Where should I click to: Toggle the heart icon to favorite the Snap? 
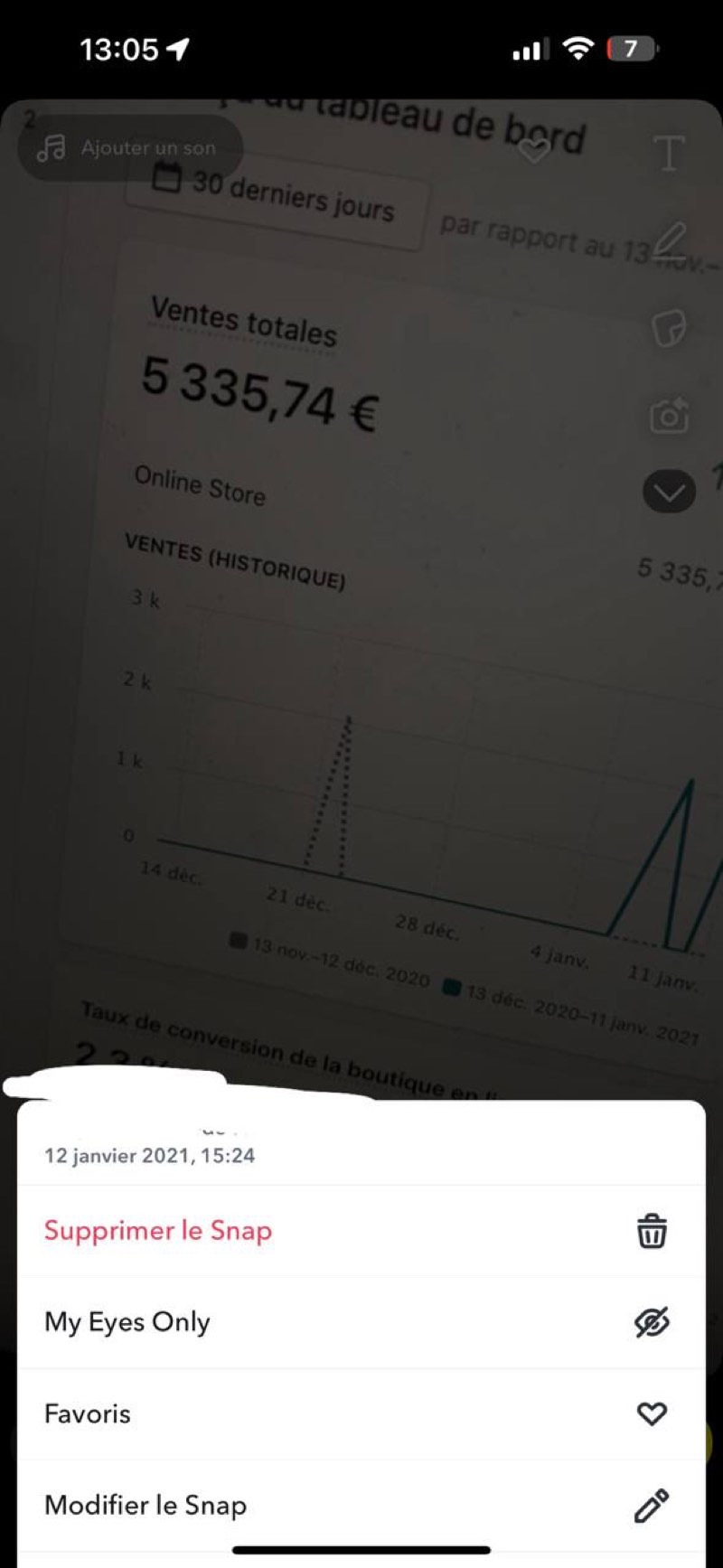[535, 154]
